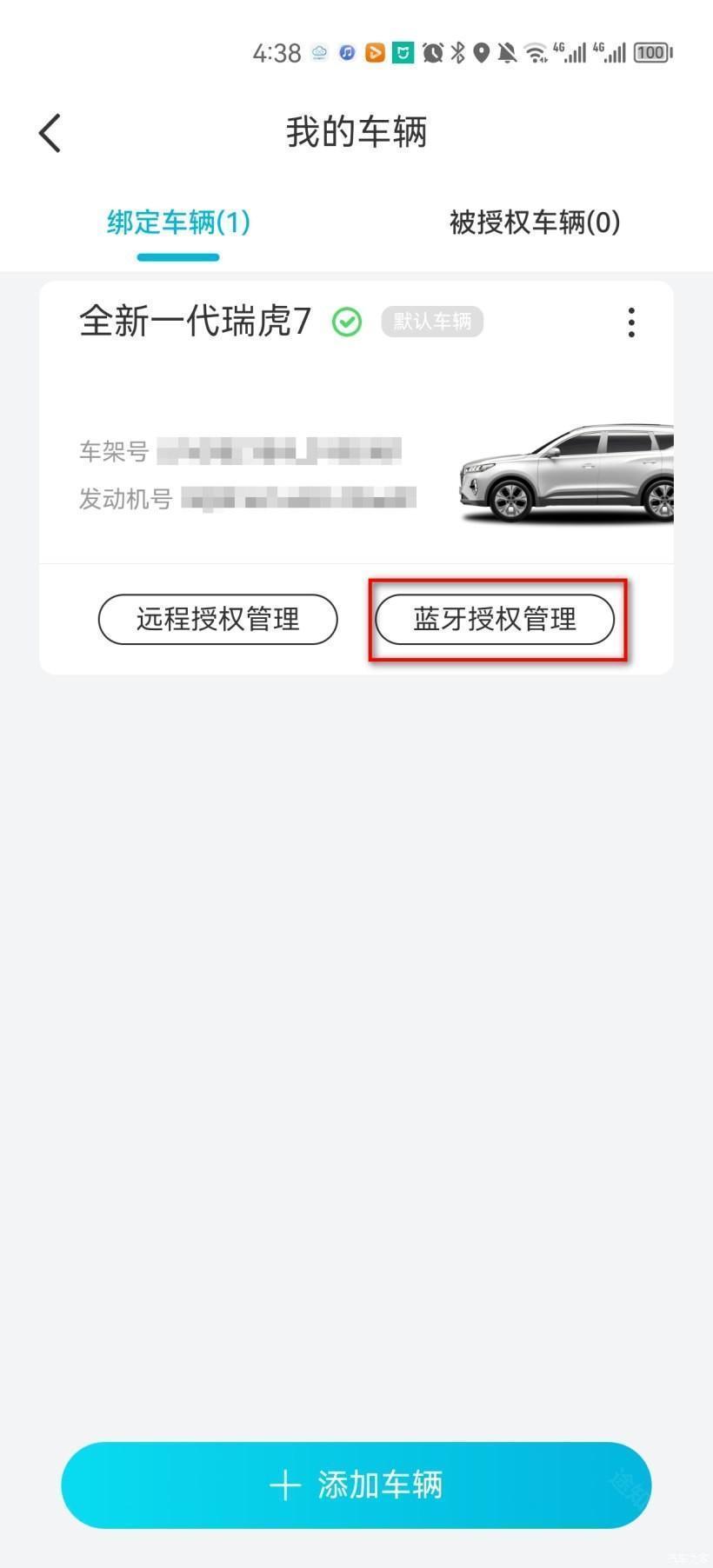Tap the green verified checkmark icon
713x1568 pixels.
pyautogui.click(x=346, y=322)
